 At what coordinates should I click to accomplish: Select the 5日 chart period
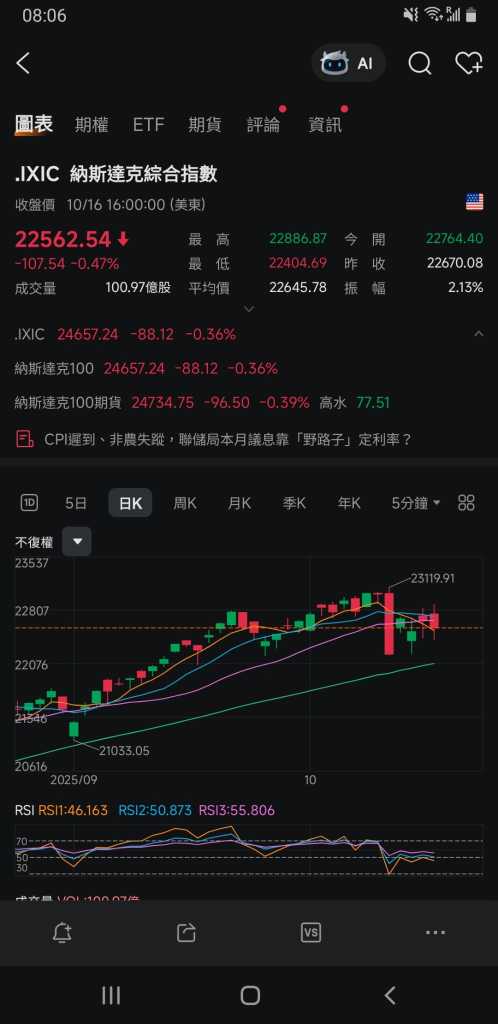click(x=76, y=503)
